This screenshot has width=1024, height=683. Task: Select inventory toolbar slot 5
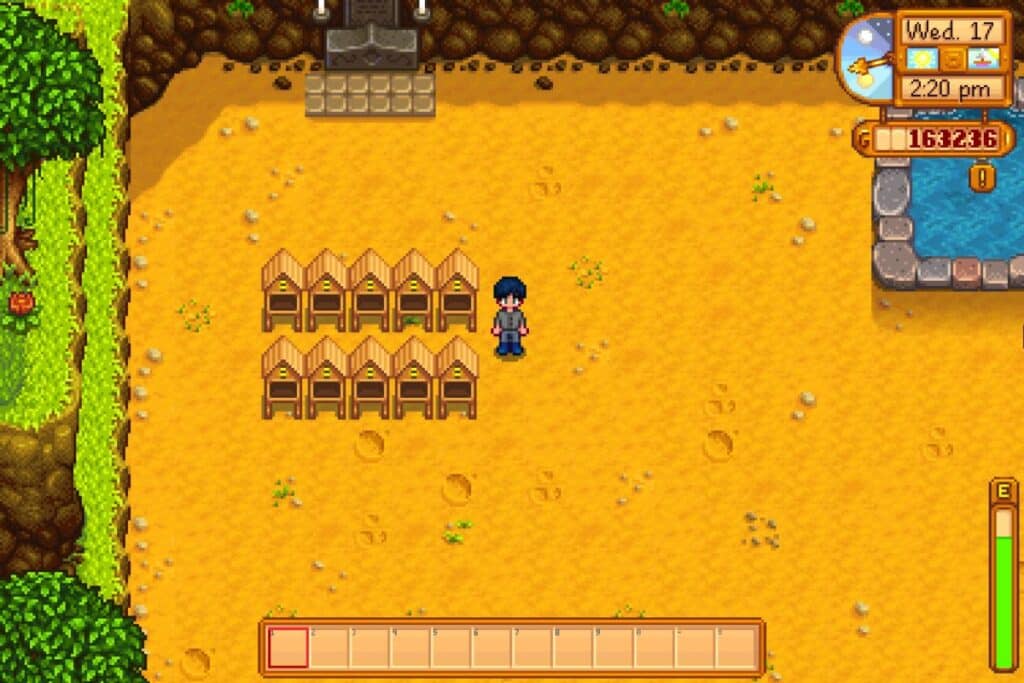[451, 648]
